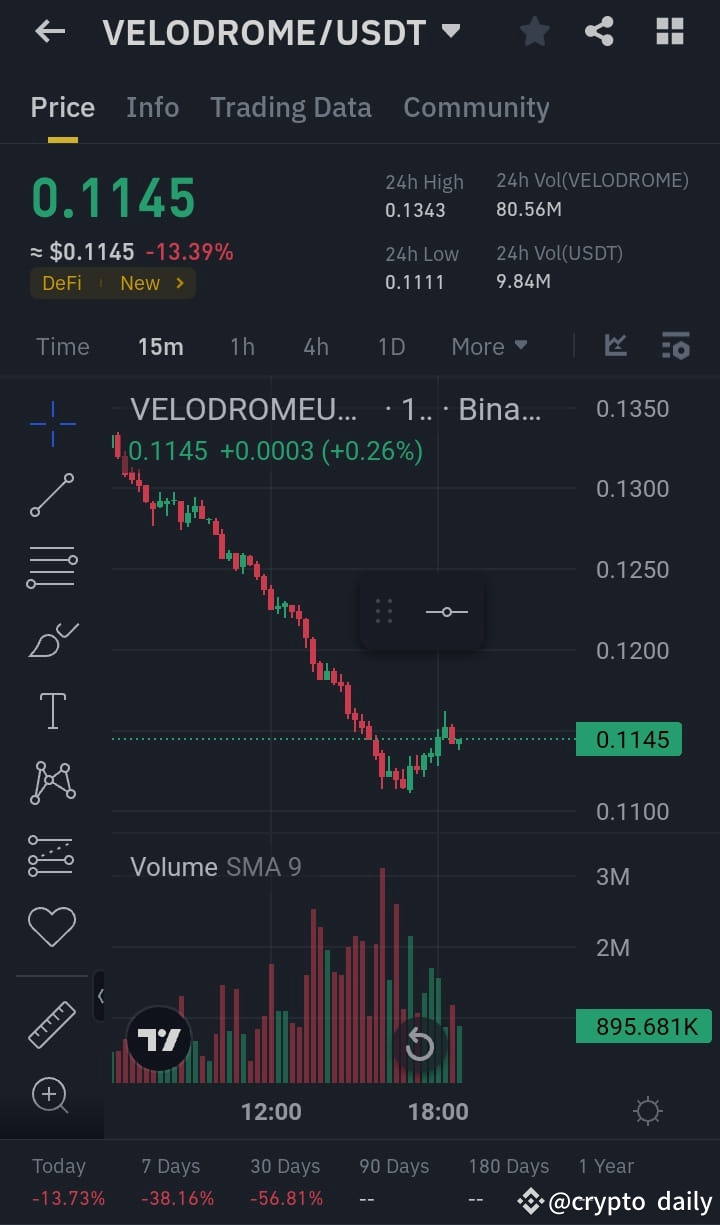Open chart indicators via the line-chart icon
The image size is (720, 1225).
[x=615, y=345]
